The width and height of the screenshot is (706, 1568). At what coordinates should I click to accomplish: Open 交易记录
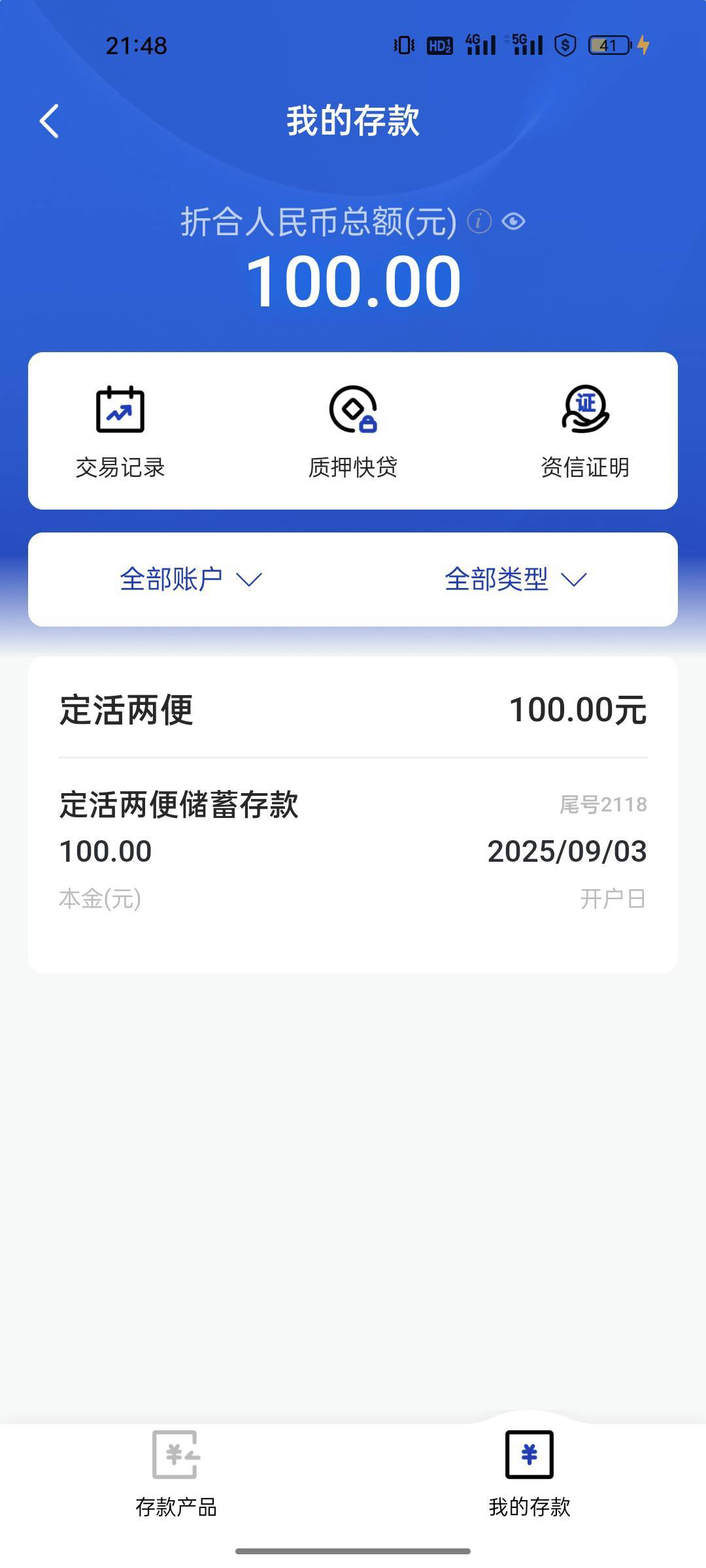120,432
